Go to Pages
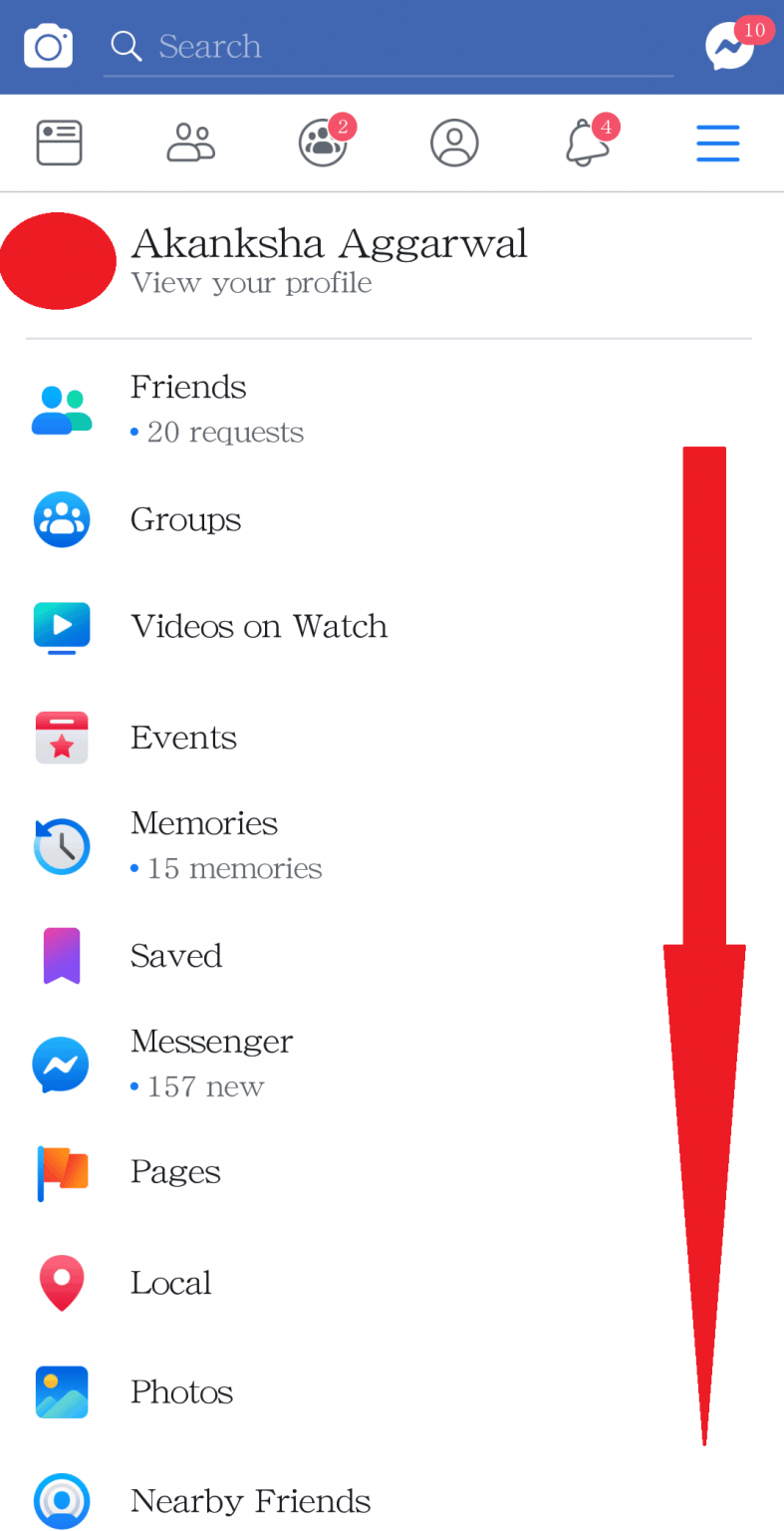 (175, 1173)
